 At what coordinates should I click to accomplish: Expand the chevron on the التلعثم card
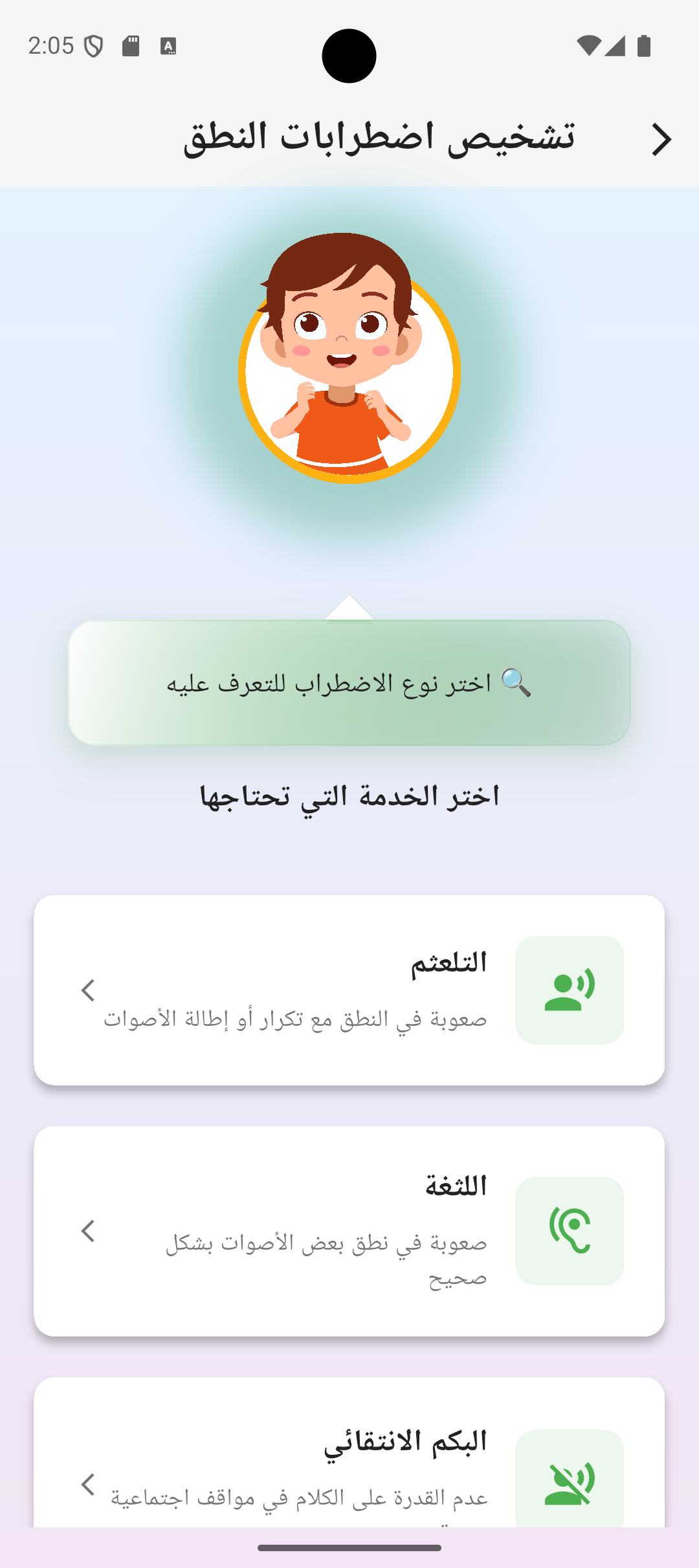click(86, 990)
